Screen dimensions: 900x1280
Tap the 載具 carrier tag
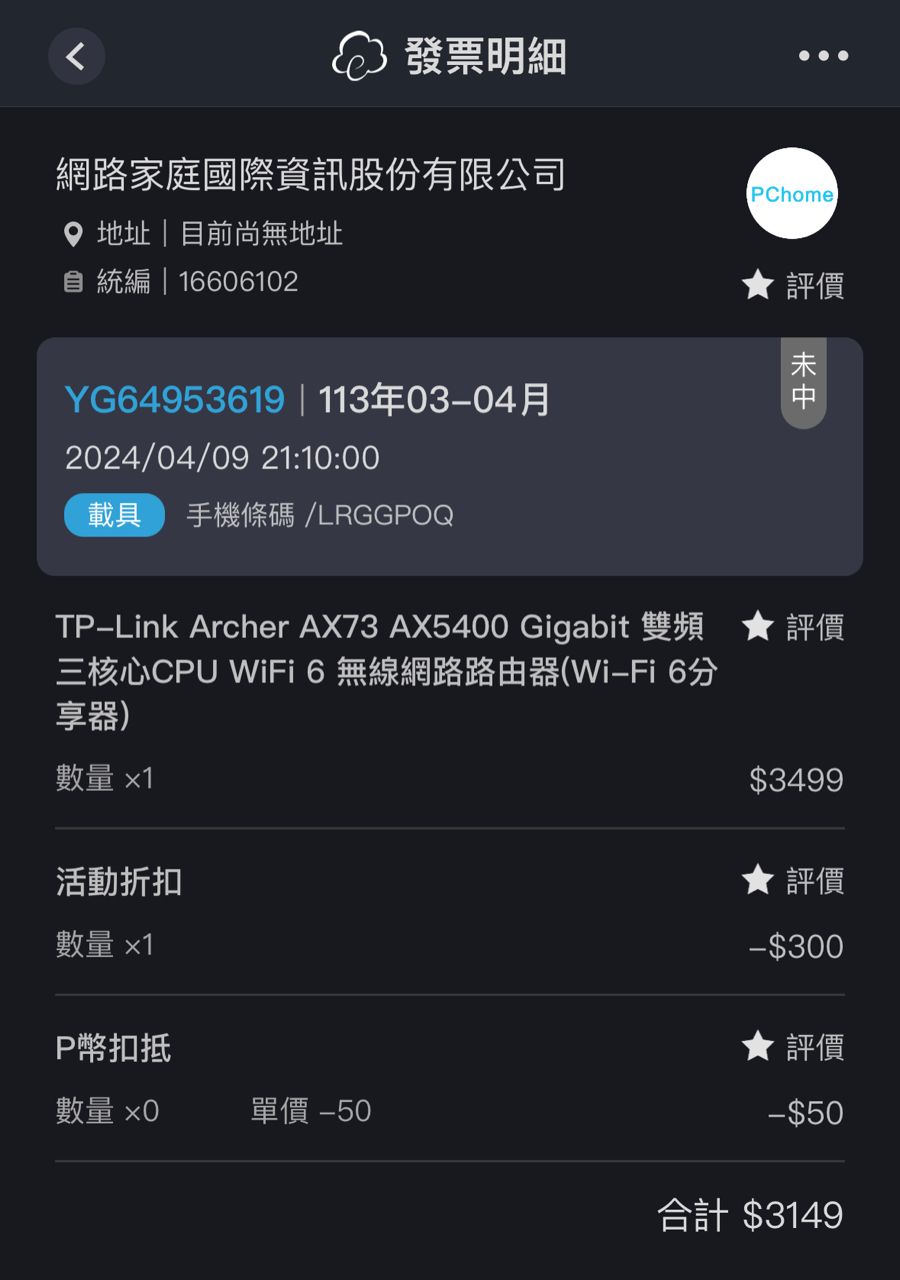(x=114, y=516)
